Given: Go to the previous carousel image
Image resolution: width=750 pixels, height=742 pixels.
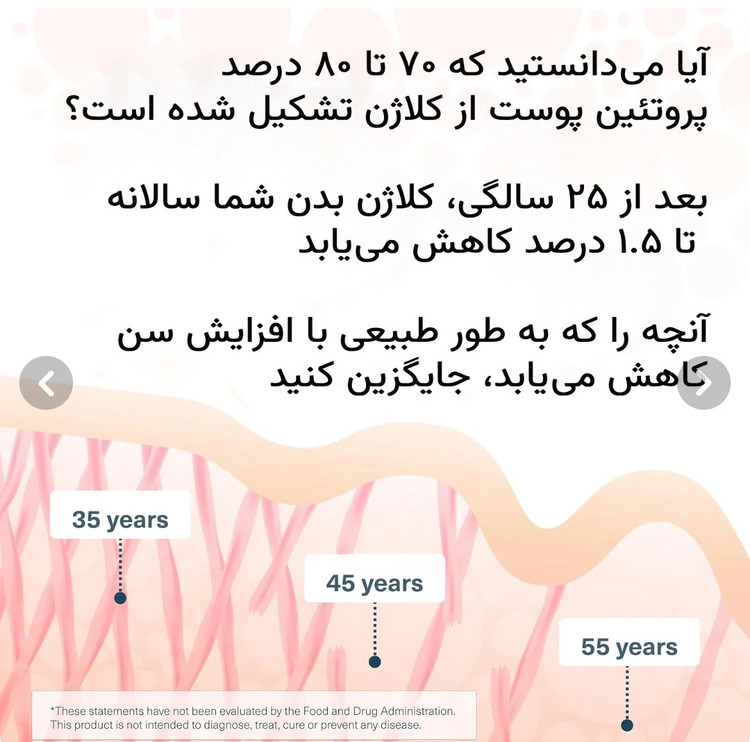Looking at the screenshot, I should pos(46,383).
